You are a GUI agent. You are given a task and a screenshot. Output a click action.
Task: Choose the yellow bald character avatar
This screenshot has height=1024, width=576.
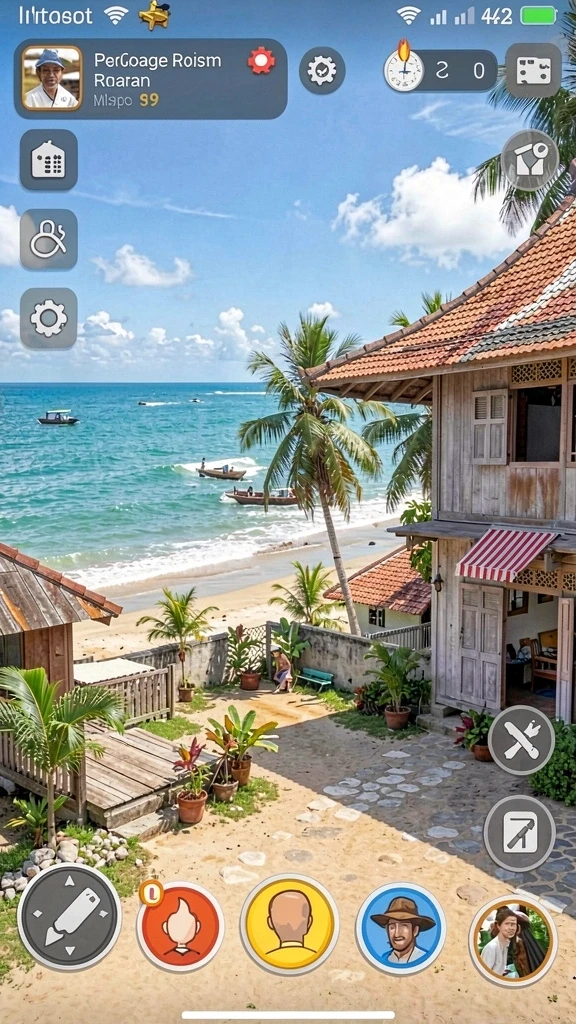[x=289, y=923]
